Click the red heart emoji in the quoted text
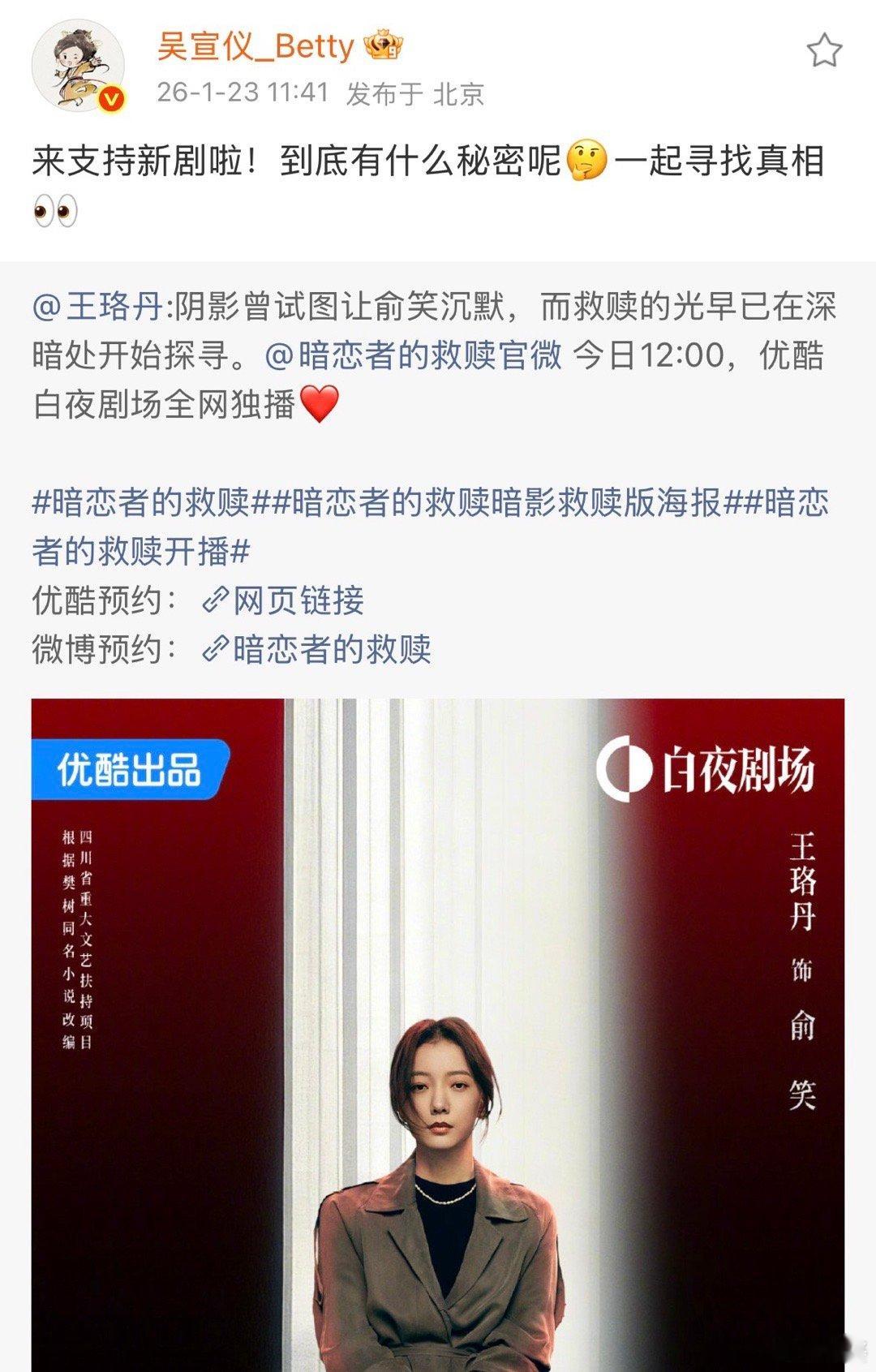The height and width of the screenshot is (1372, 876). click(322, 404)
